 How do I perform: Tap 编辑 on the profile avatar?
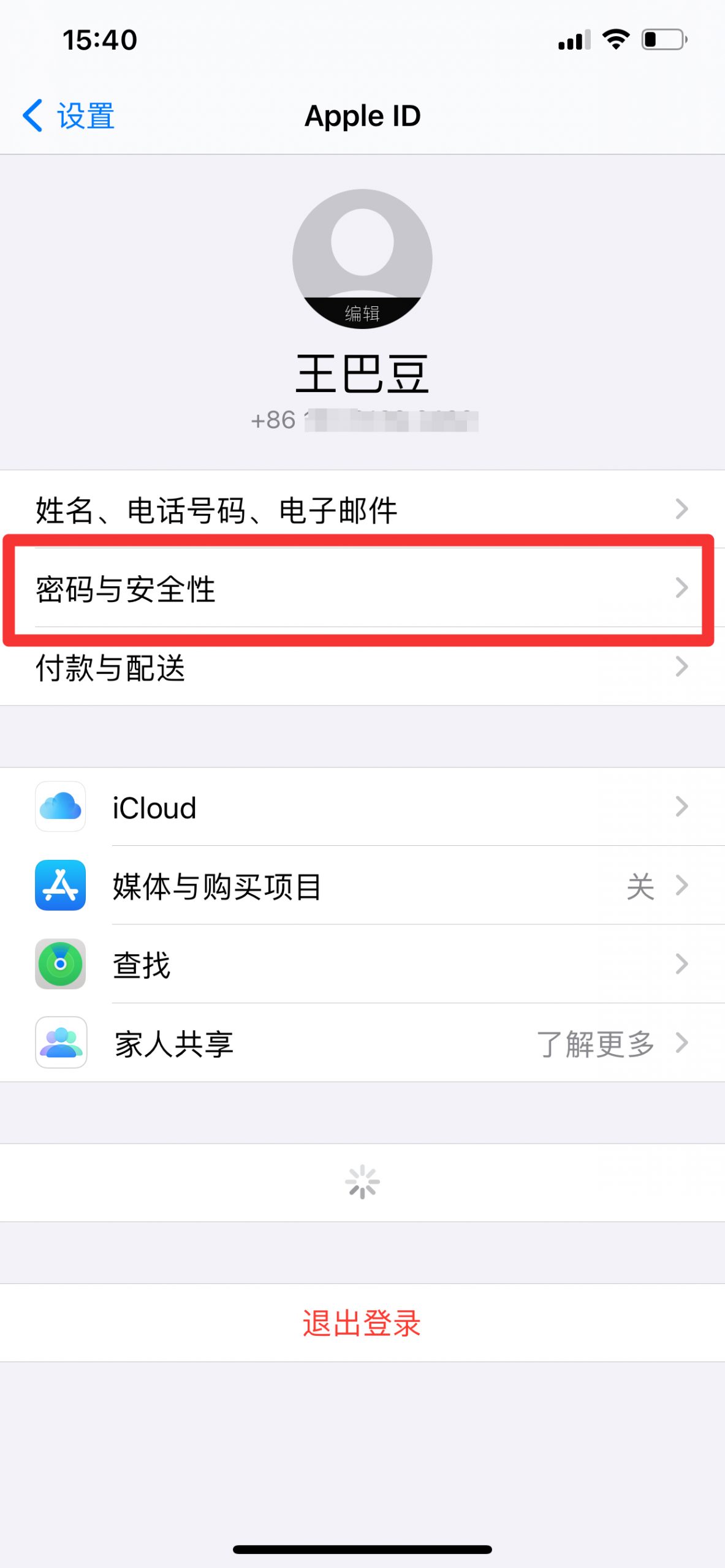(362, 313)
